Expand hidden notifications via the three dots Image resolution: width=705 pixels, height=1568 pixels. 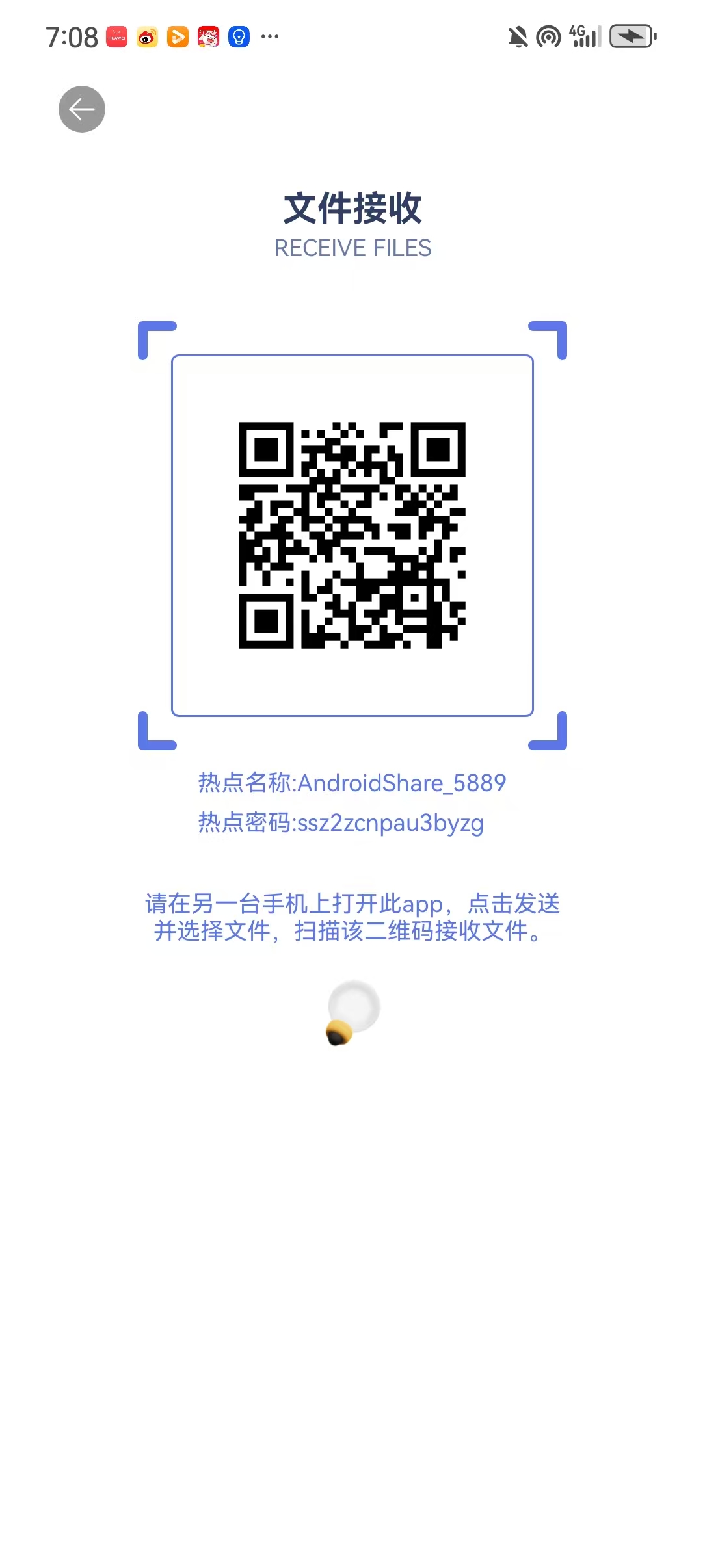pos(269,37)
